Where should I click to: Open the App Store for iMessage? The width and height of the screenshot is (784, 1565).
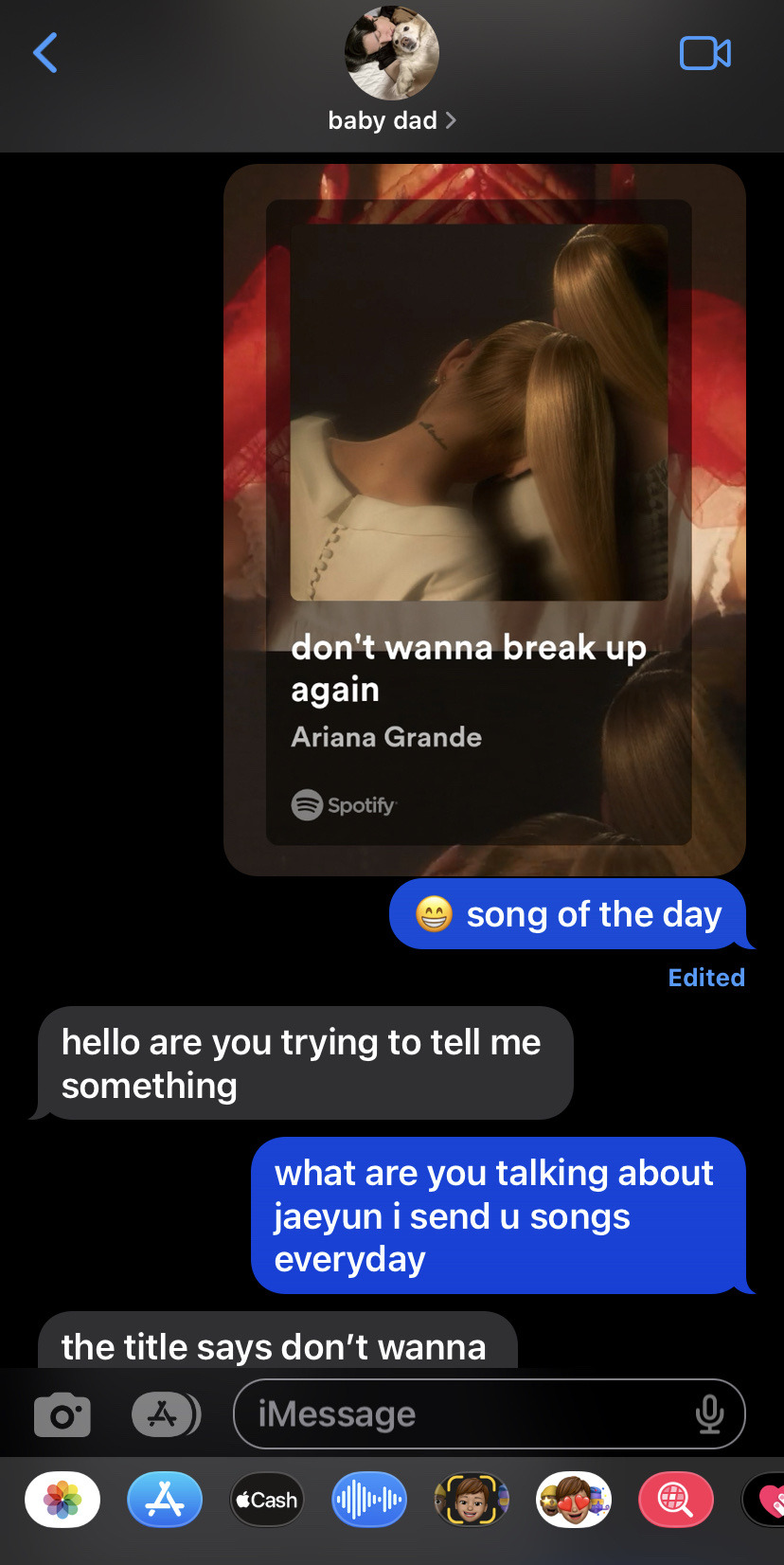[x=165, y=1500]
